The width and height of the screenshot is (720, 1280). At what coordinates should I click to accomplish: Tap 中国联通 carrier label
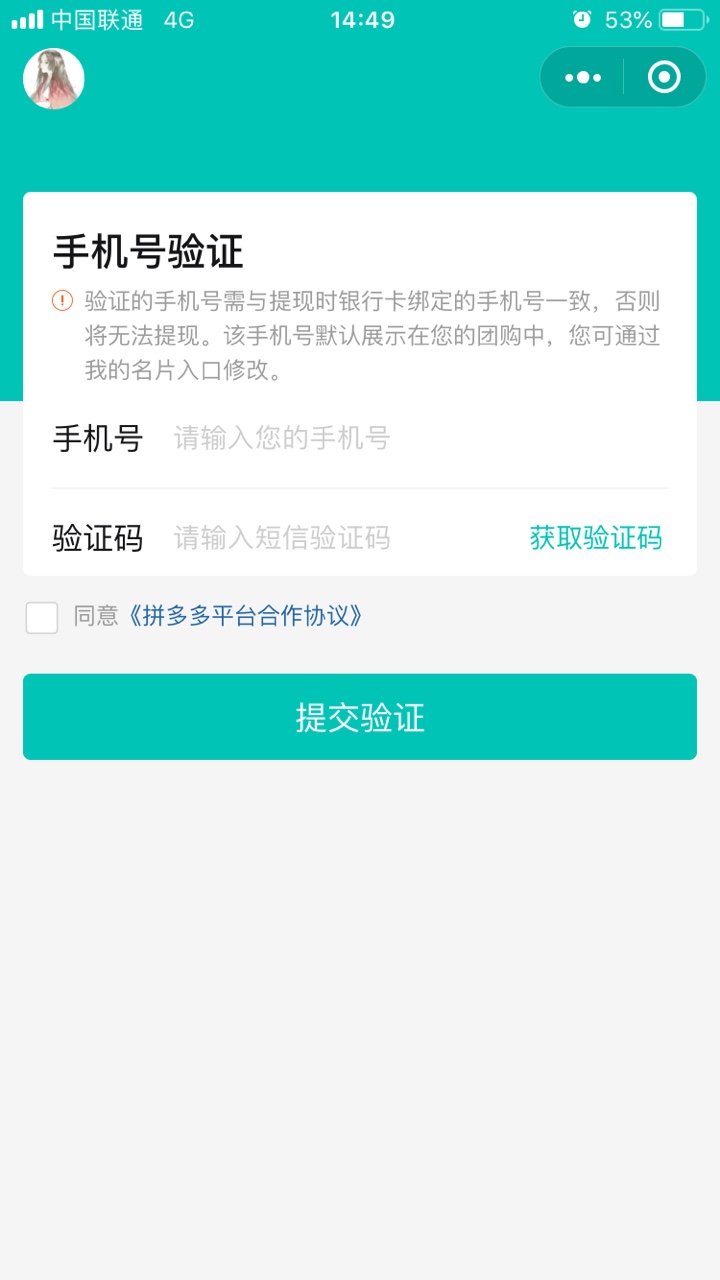[x=92, y=17]
